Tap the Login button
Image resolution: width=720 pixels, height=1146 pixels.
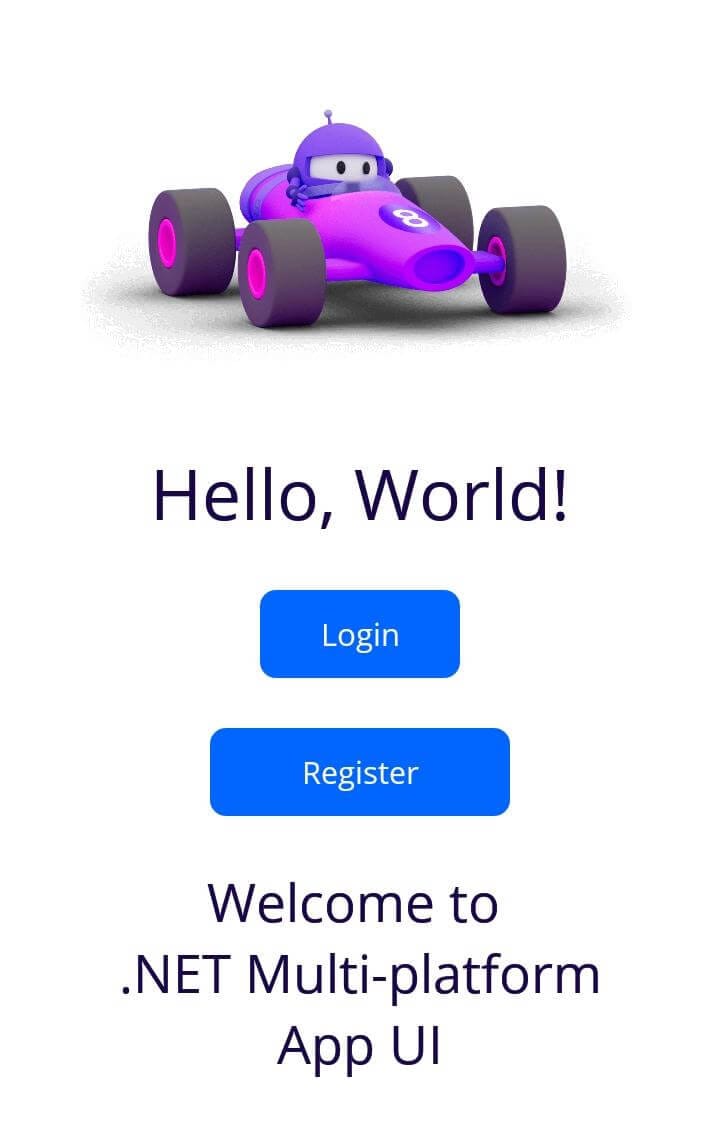click(360, 634)
